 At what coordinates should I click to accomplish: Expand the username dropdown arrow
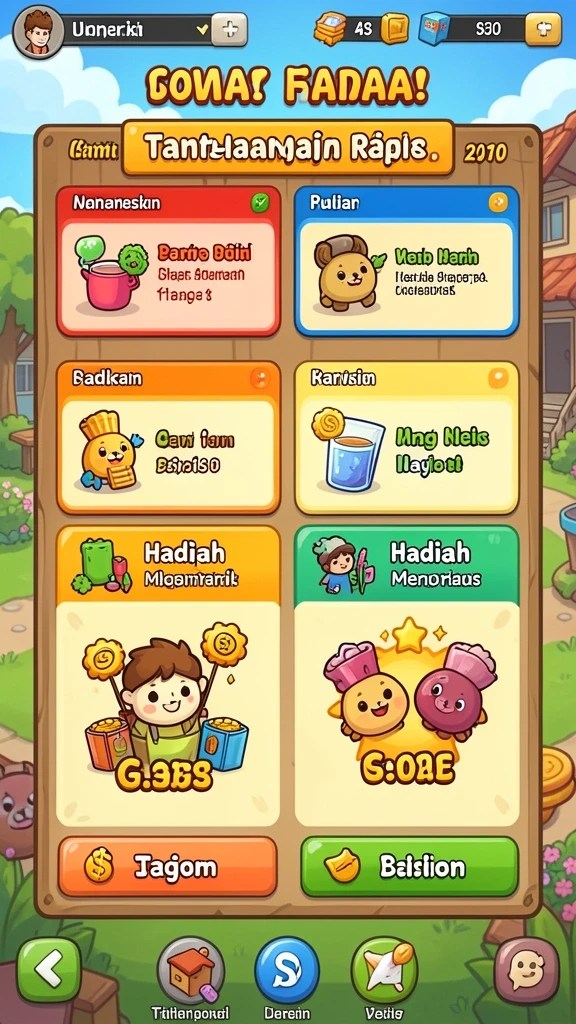(202, 29)
